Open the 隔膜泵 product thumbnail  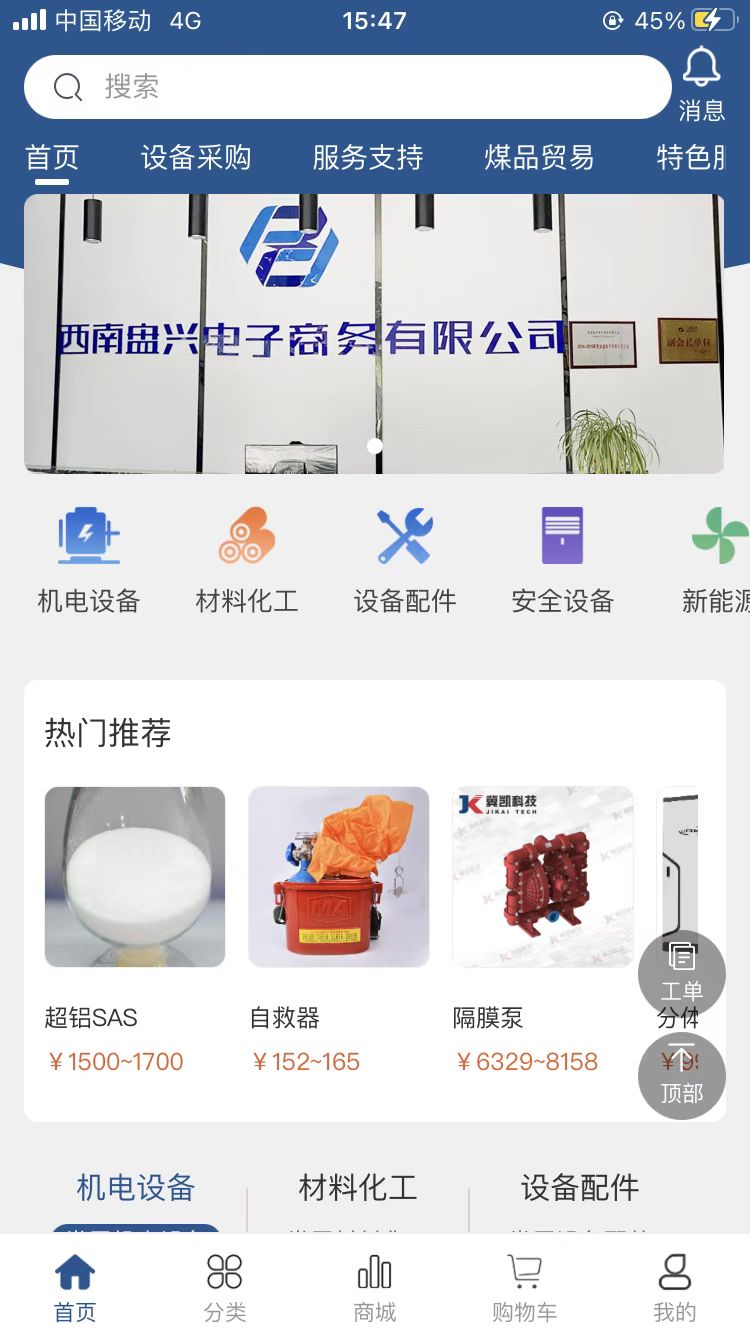point(542,877)
